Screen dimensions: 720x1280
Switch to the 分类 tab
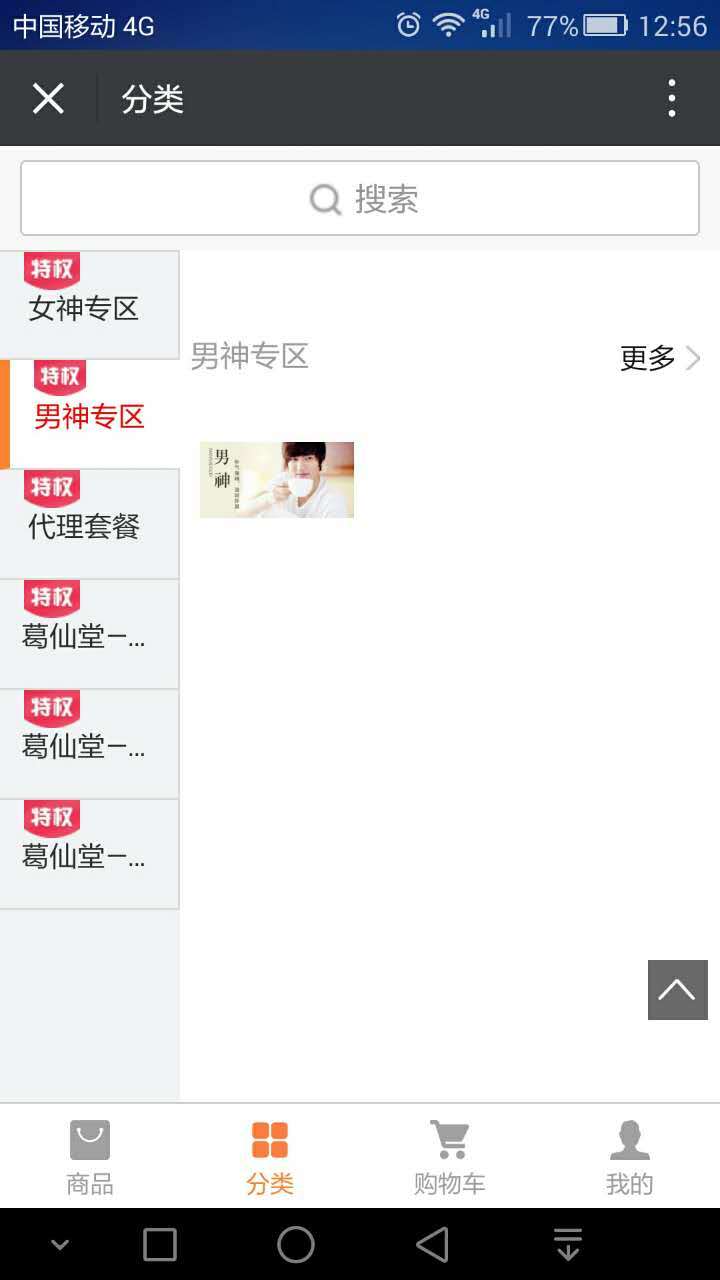pyautogui.click(x=270, y=1157)
